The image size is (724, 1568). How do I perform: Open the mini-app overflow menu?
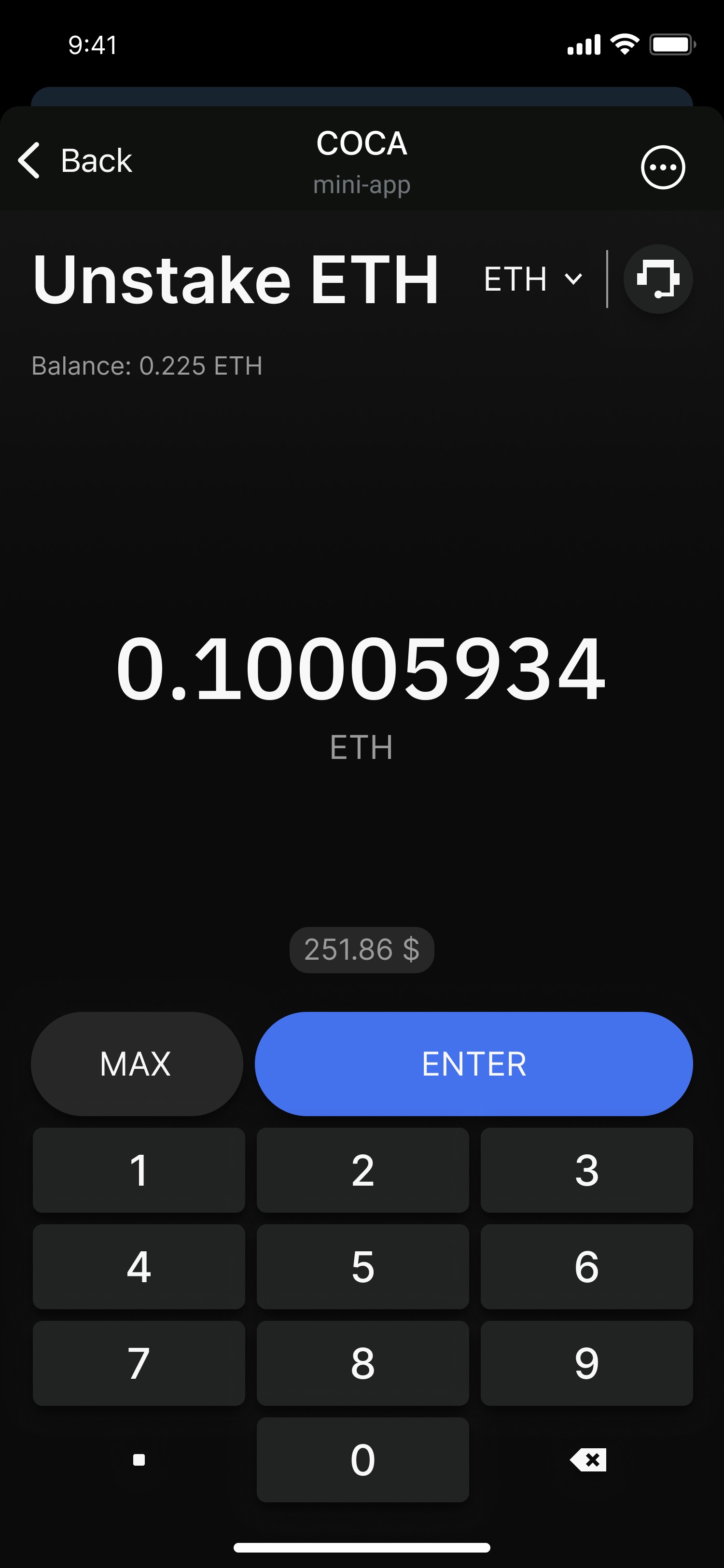663,168
